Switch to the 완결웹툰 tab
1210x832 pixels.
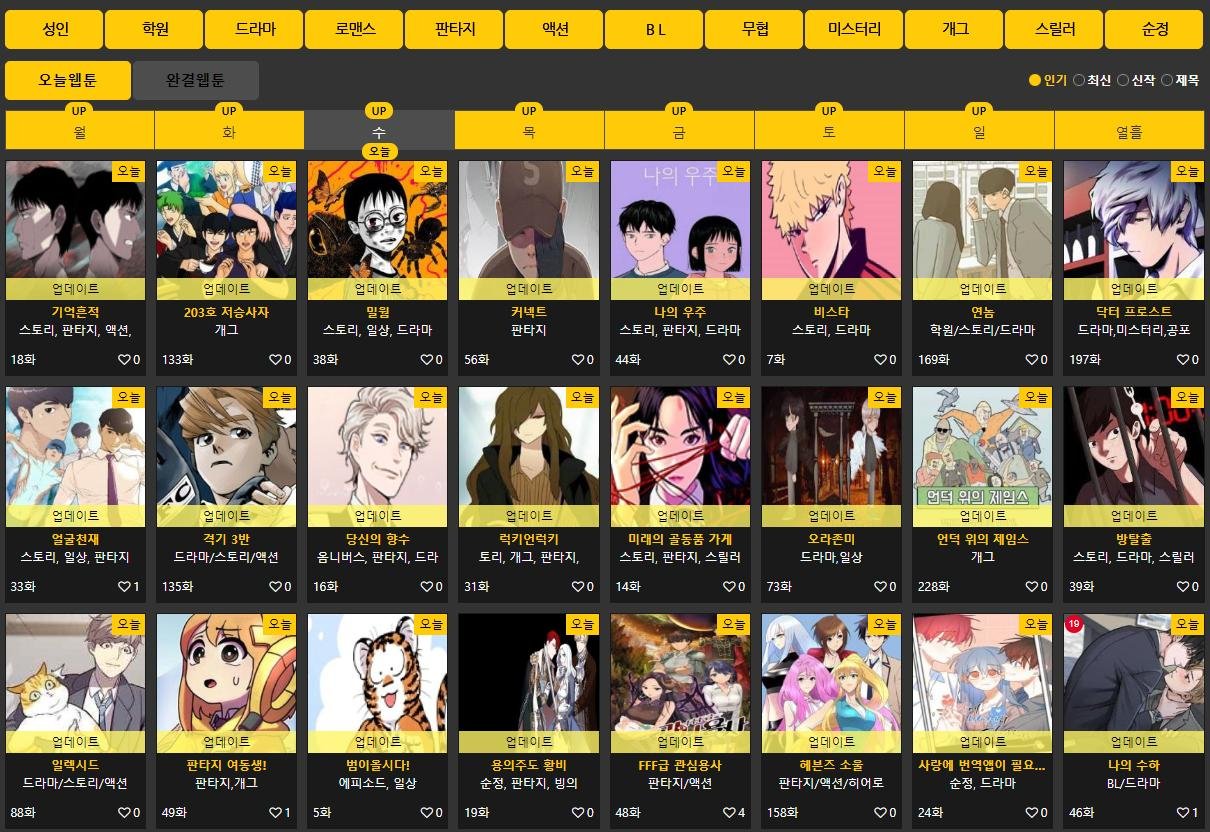196,80
